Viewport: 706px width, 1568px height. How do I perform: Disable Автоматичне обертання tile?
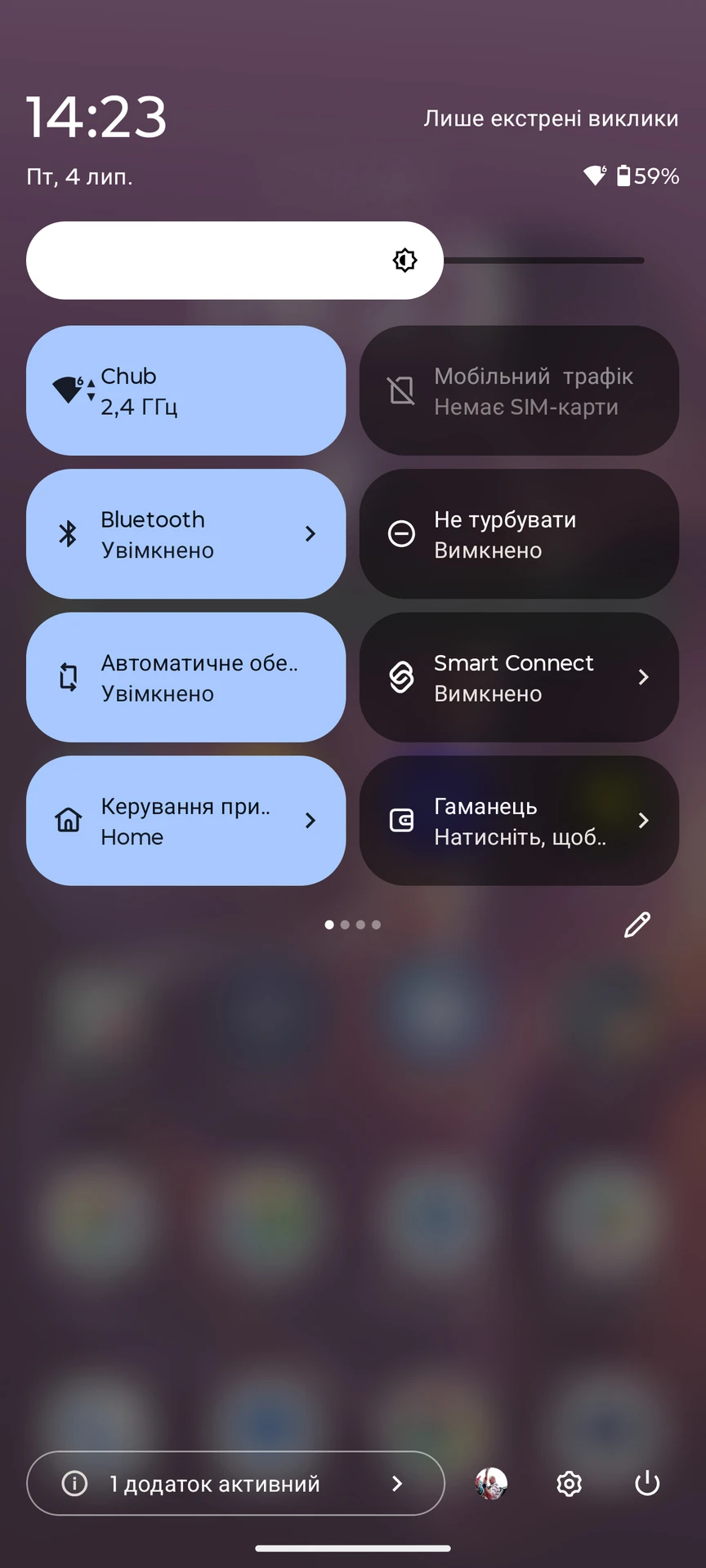pyautogui.click(x=186, y=677)
